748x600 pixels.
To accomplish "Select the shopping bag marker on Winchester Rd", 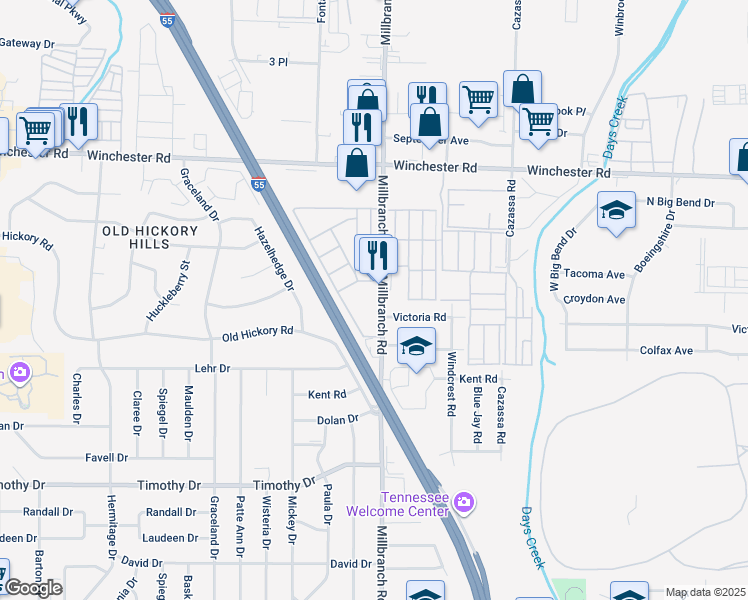I will tap(357, 163).
